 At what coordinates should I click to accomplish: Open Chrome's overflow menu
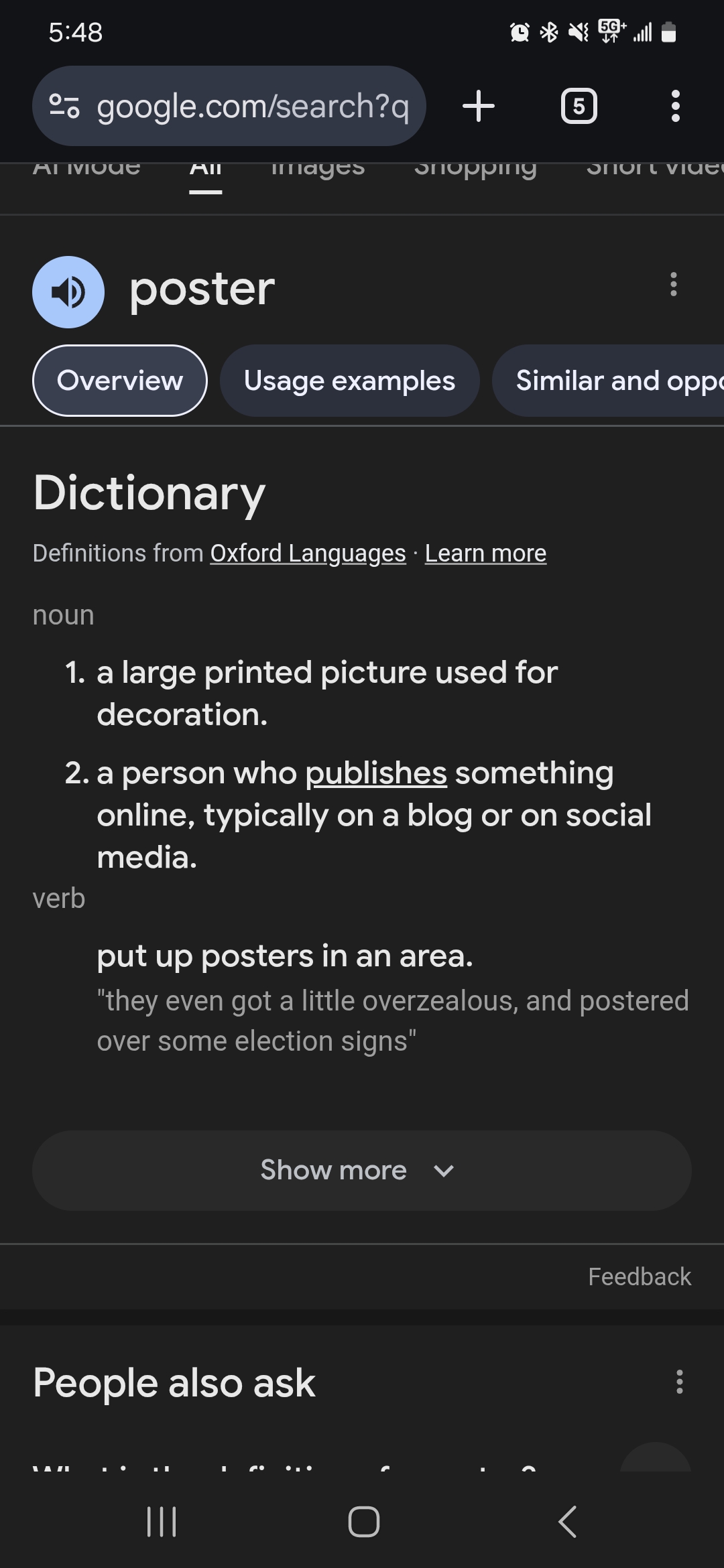(x=675, y=106)
